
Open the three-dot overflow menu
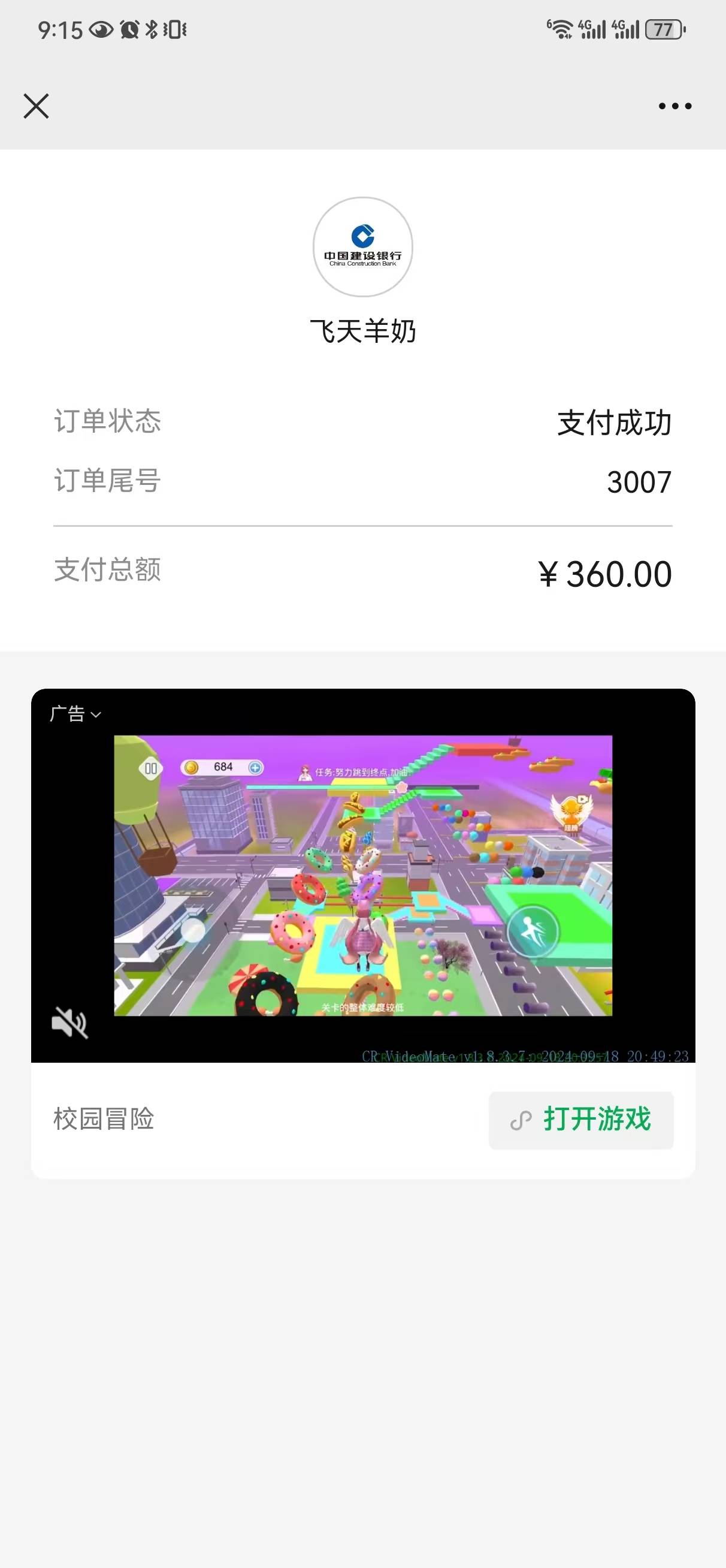pyautogui.click(x=675, y=106)
